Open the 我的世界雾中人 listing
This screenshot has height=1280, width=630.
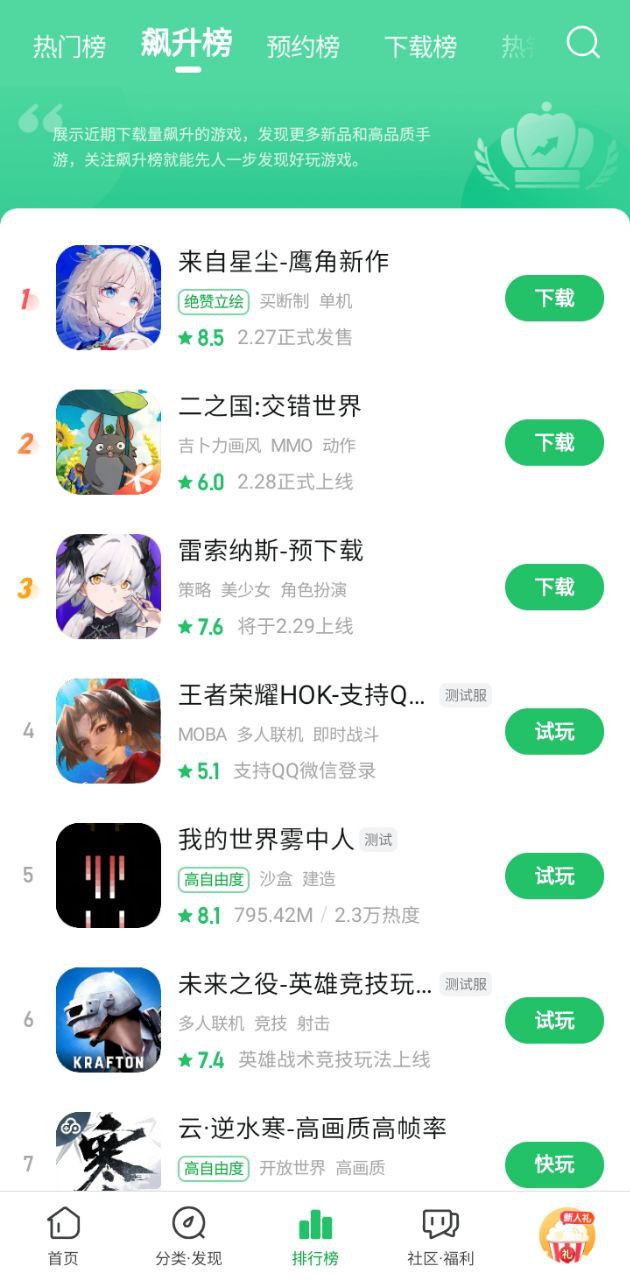[x=266, y=839]
